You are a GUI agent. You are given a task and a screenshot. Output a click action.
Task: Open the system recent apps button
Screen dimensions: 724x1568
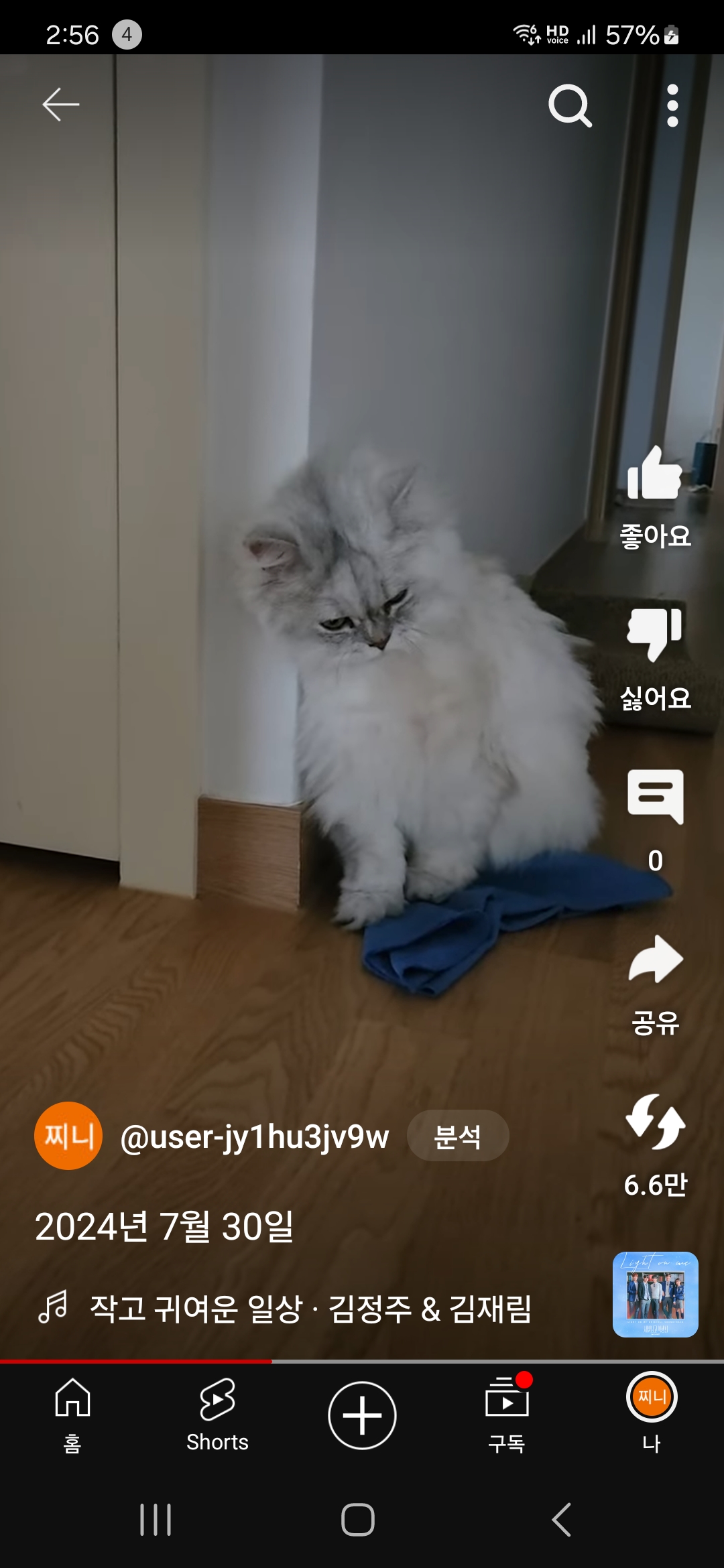[x=156, y=1520]
